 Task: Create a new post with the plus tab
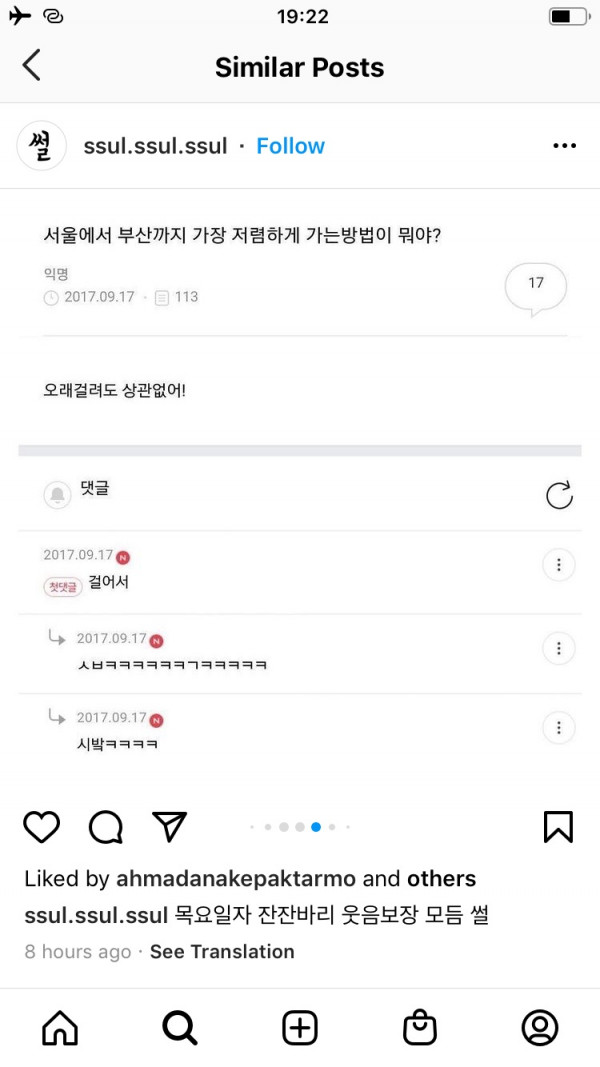(300, 1027)
